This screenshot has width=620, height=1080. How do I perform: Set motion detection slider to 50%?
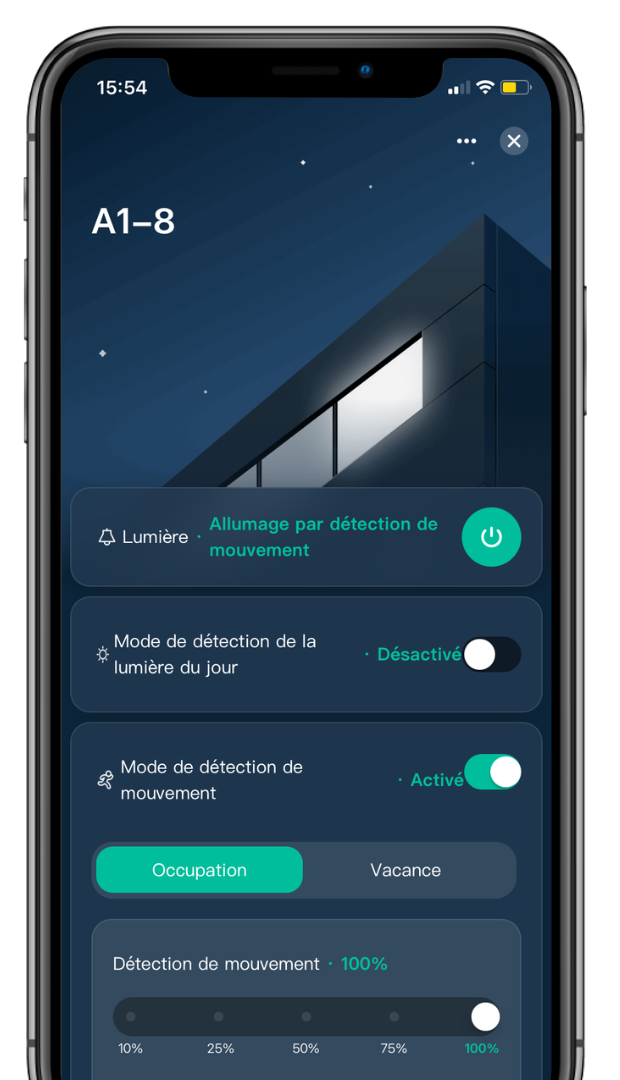306,1017
